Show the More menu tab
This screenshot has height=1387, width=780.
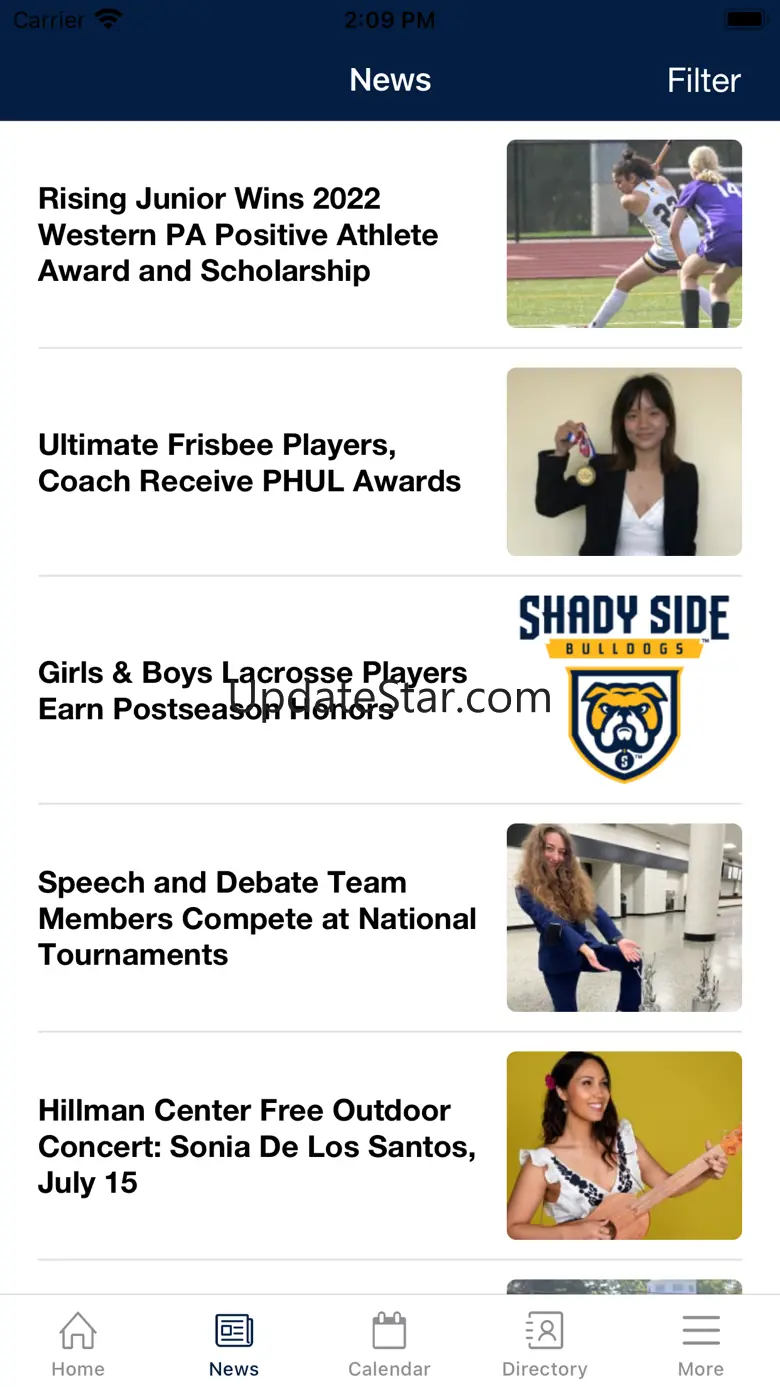(x=700, y=1345)
